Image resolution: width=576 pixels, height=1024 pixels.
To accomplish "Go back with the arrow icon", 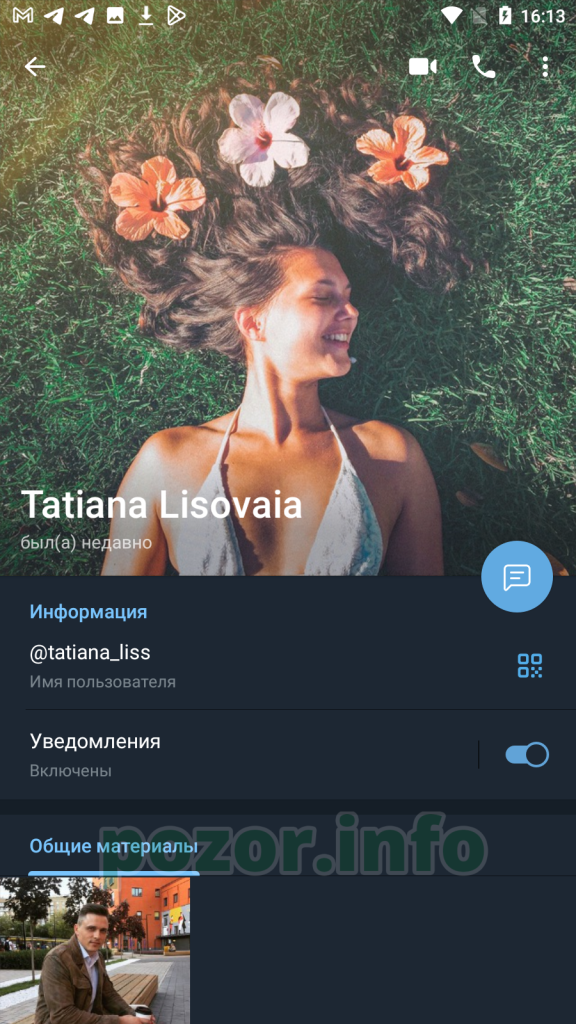I will (35, 67).
